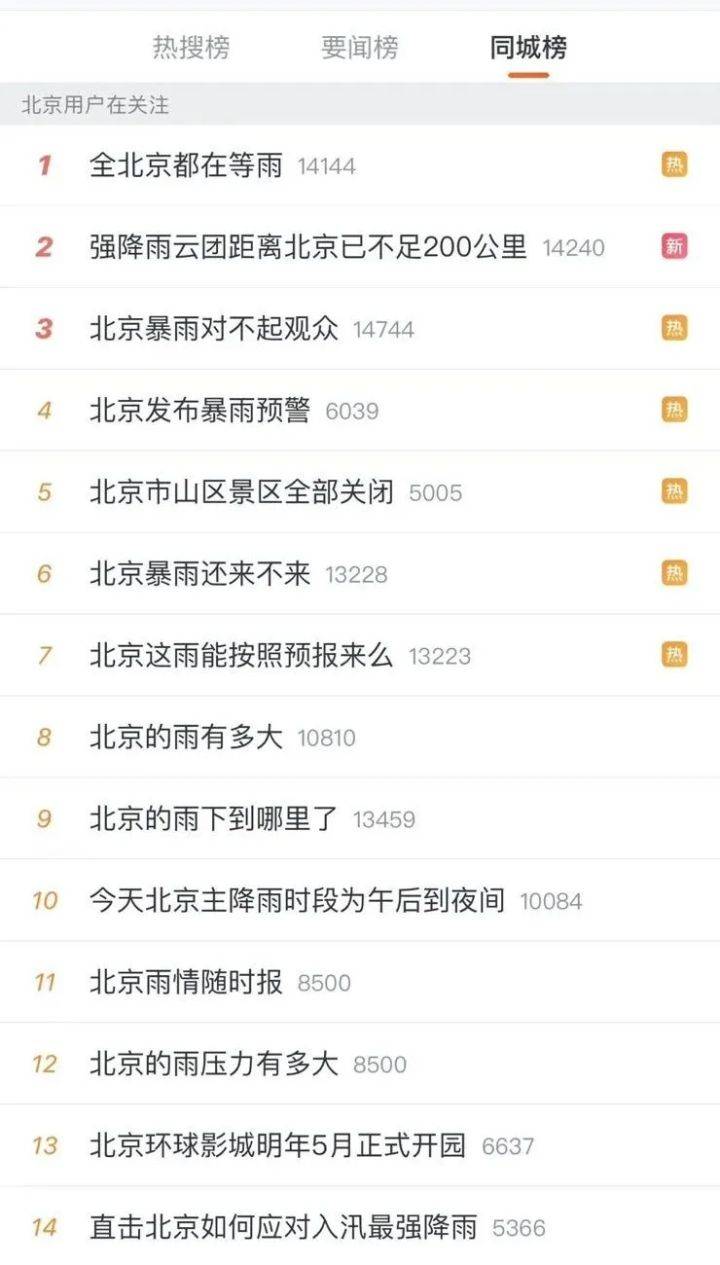Open topic 北京的雨有多大
The width and height of the screenshot is (720, 1265).
point(186,738)
